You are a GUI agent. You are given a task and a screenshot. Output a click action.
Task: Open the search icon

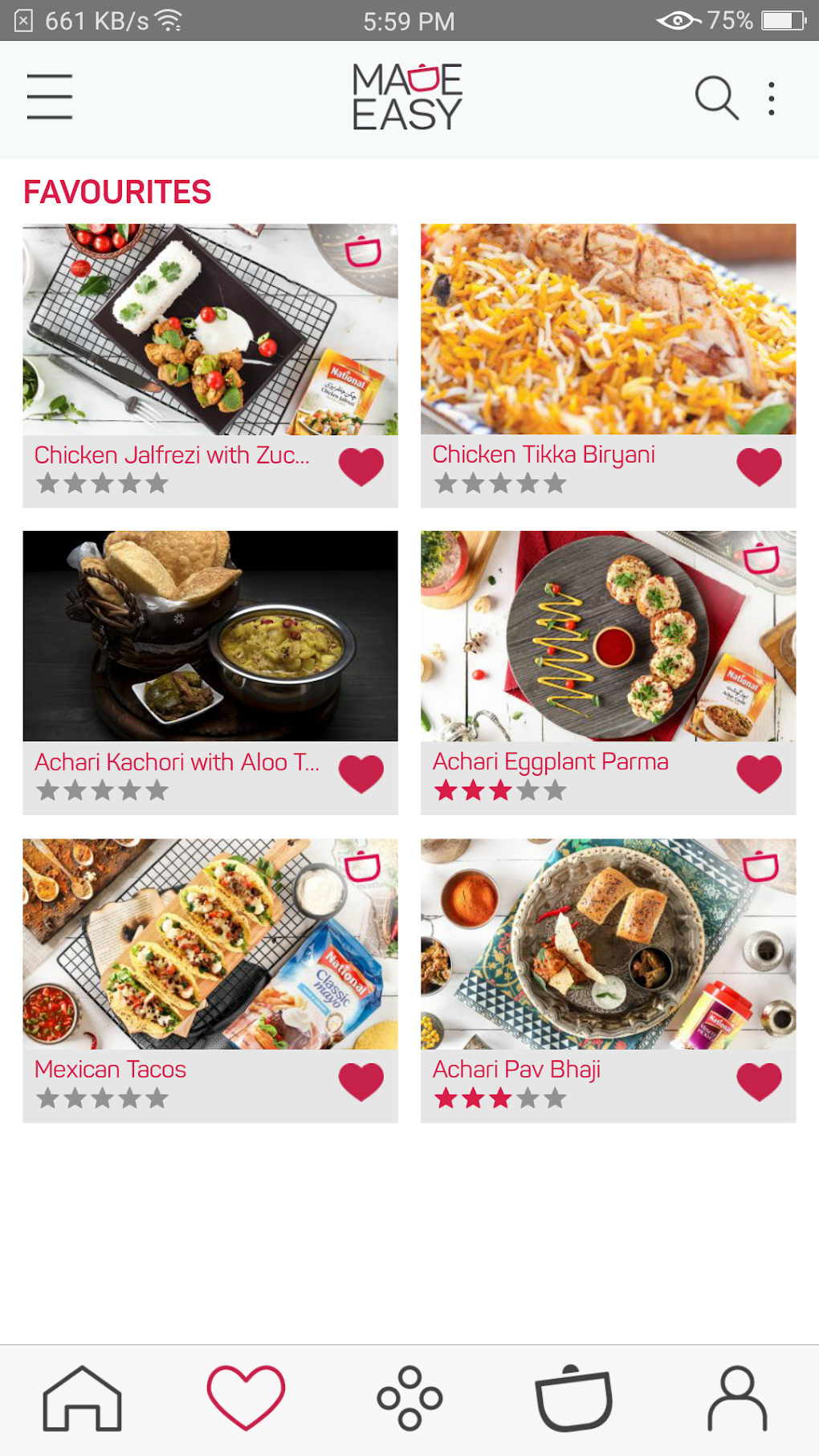click(715, 97)
